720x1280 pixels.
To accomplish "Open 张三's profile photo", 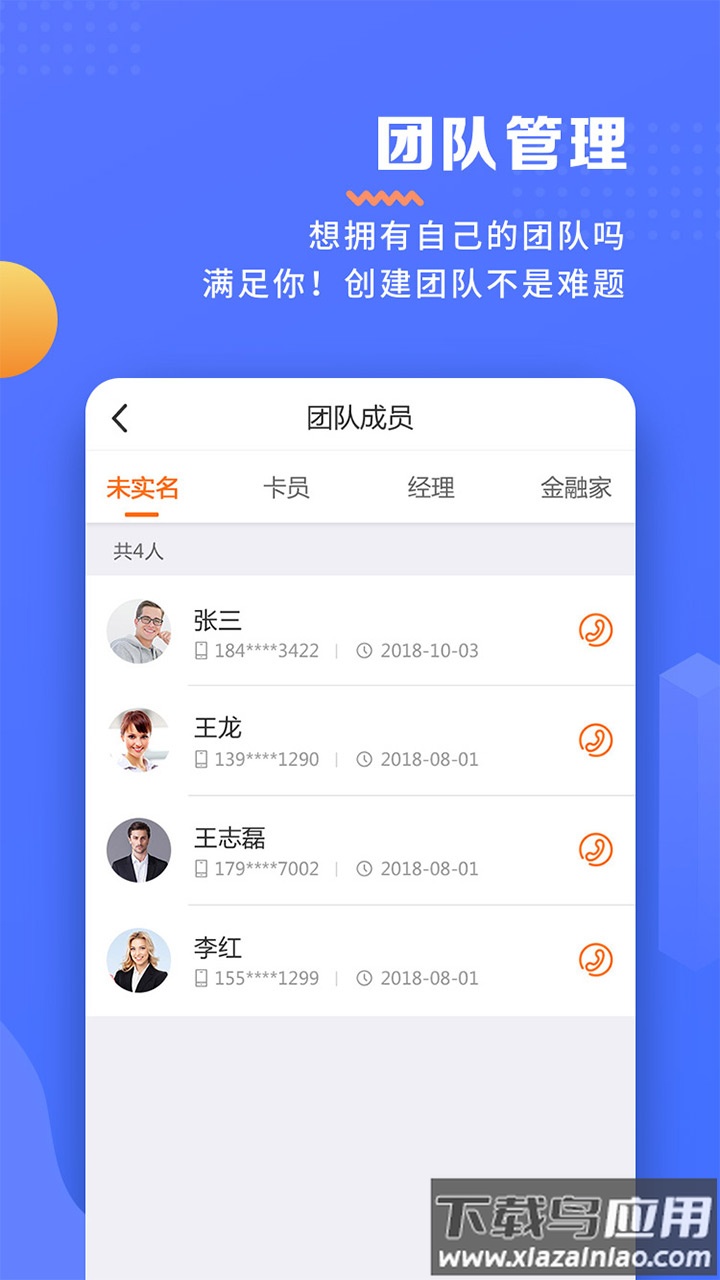I will click(x=139, y=631).
